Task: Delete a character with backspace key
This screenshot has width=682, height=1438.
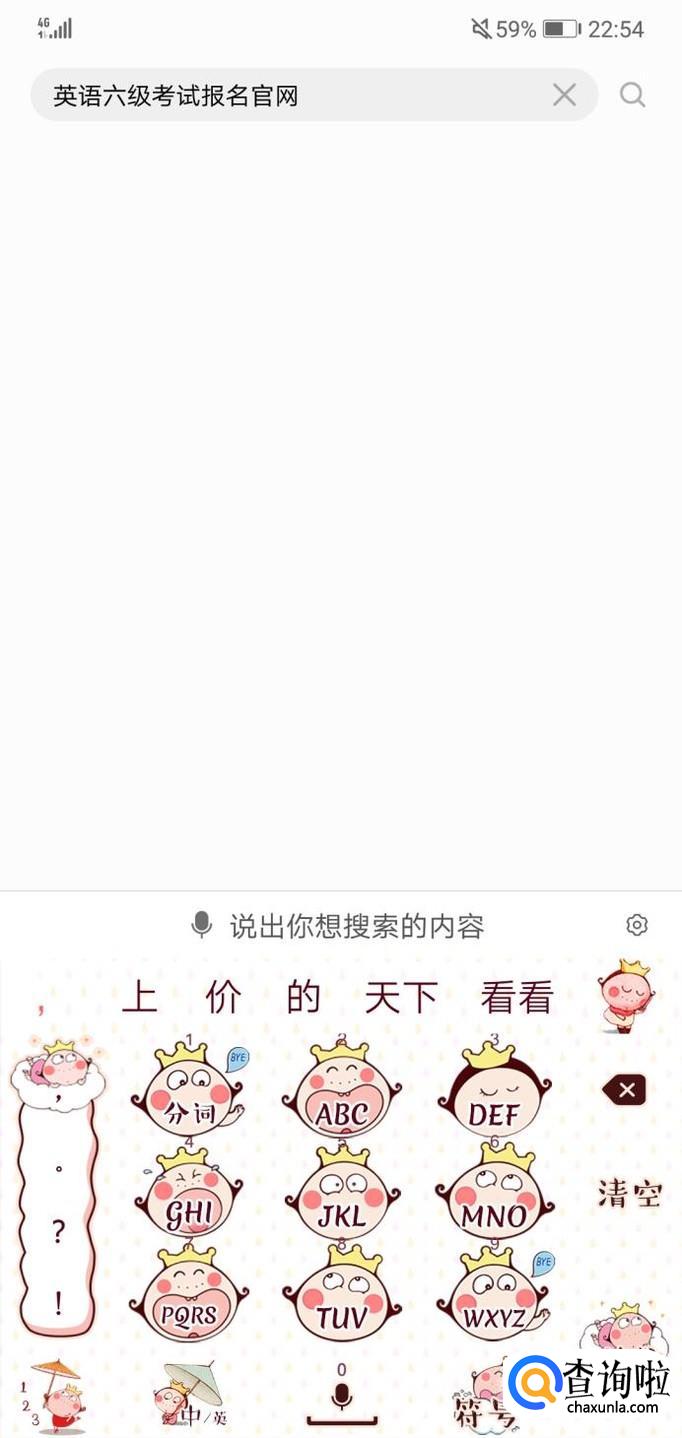Action: 627,1090
